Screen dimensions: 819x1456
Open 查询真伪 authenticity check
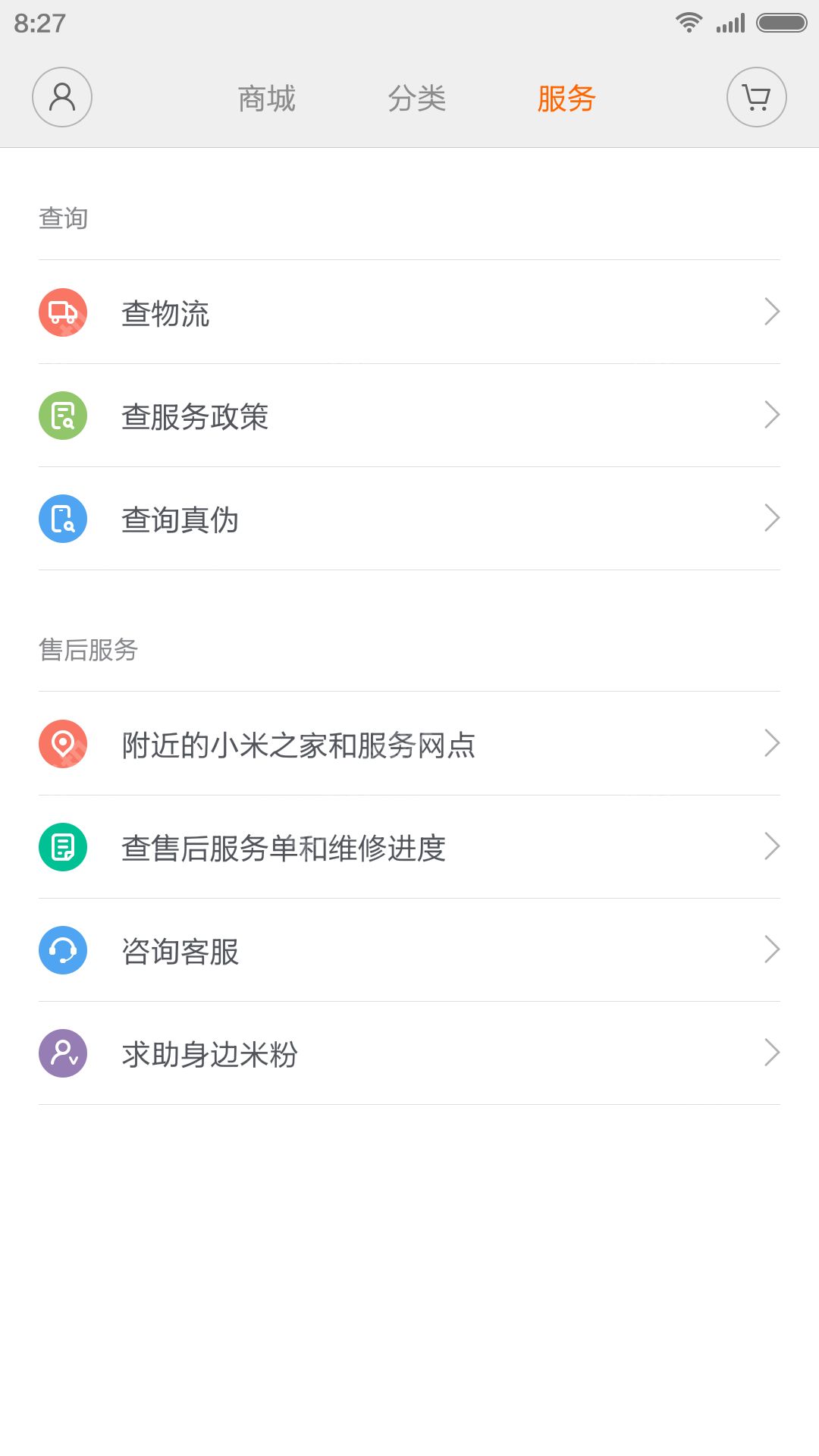(409, 519)
